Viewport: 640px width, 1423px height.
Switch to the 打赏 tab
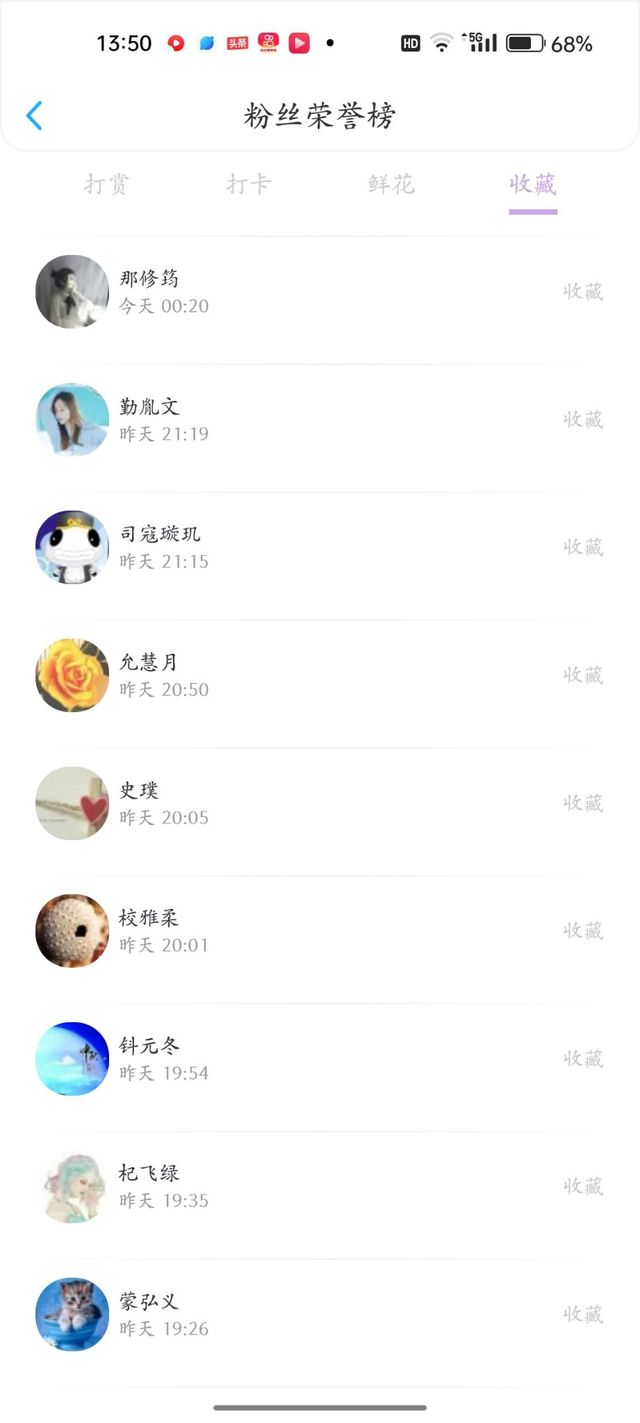[106, 184]
